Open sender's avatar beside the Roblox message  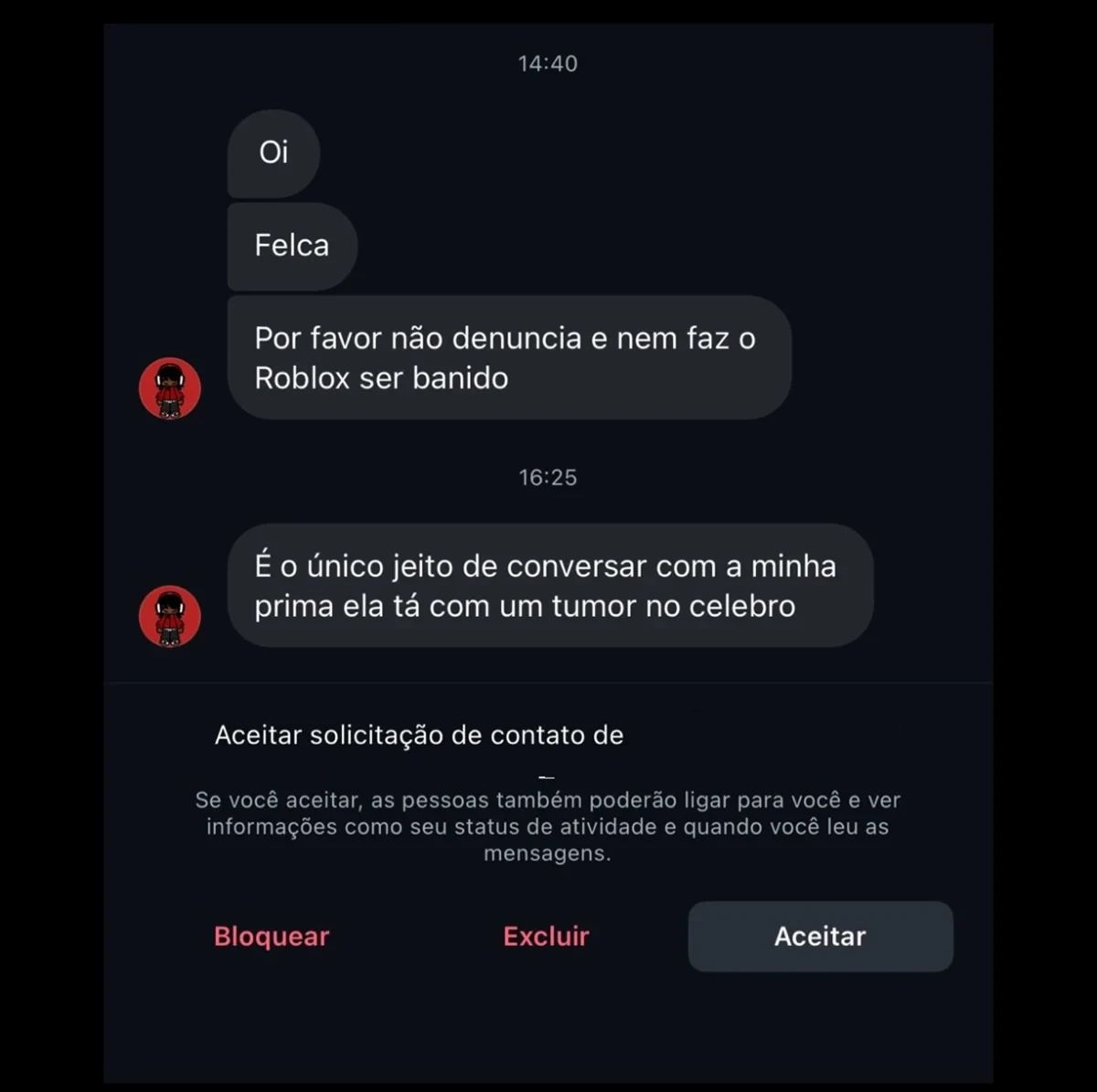(170, 388)
